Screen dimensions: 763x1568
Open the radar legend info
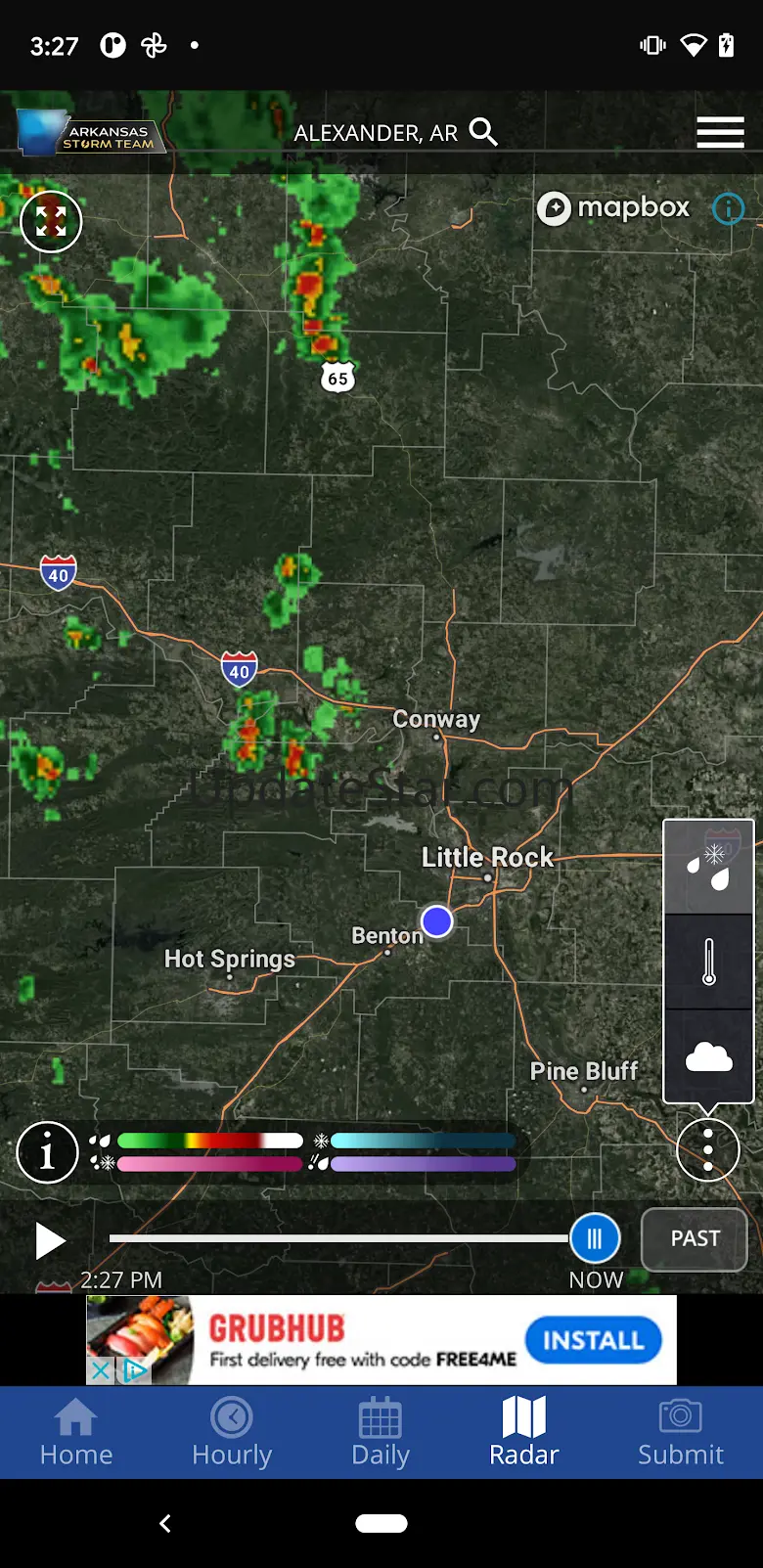(47, 1152)
